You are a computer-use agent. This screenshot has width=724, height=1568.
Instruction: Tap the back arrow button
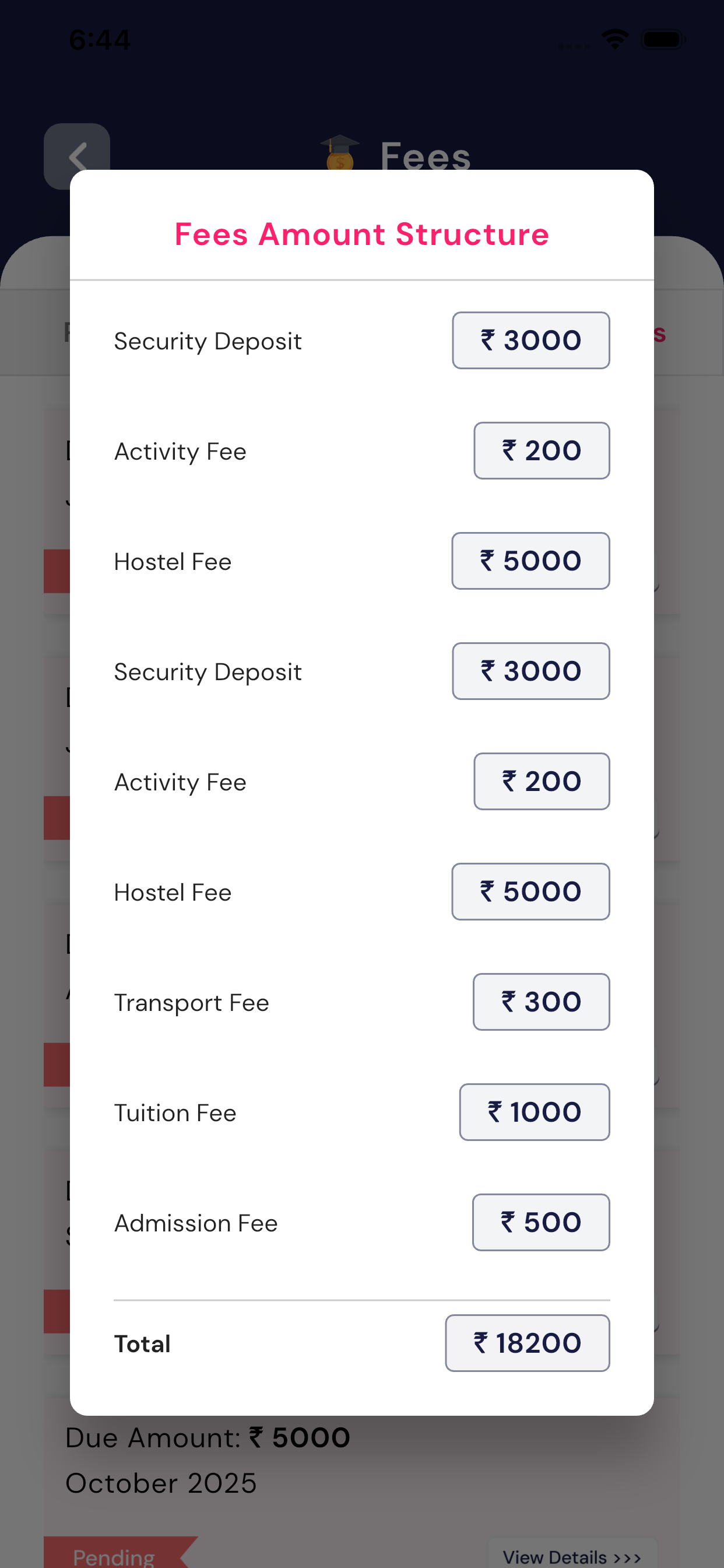[x=77, y=156]
